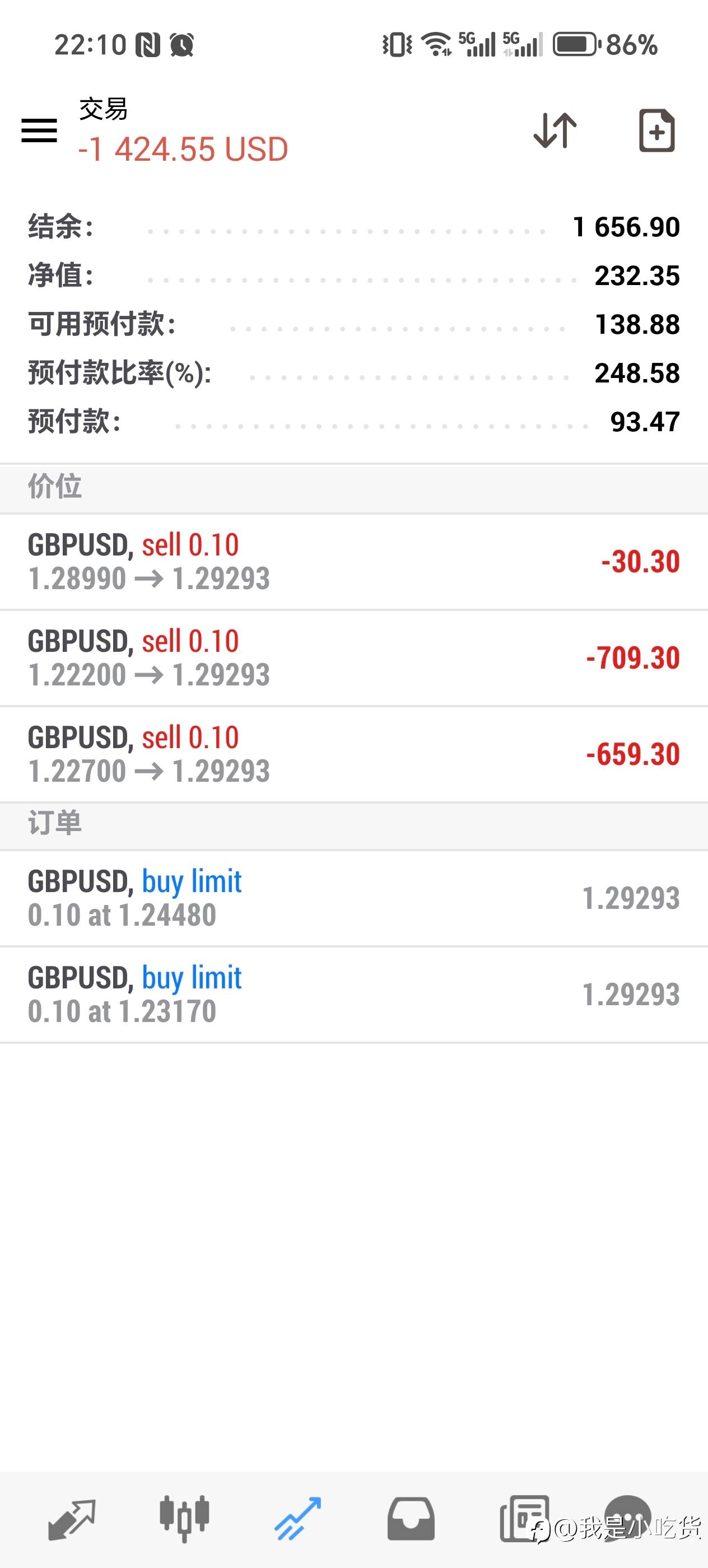Switch to the history inbox tab

pos(411,1519)
